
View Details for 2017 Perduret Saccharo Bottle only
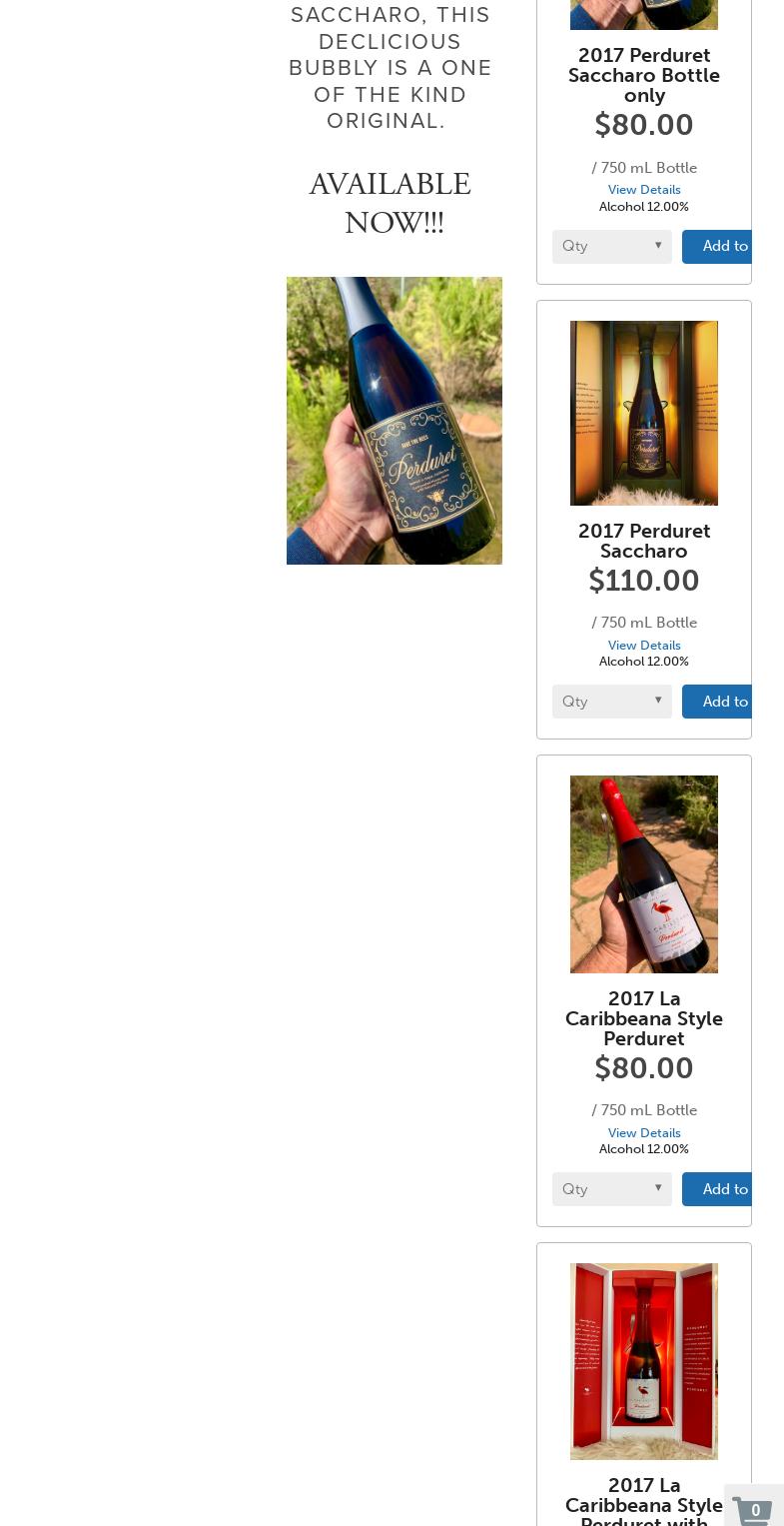[644, 190]
